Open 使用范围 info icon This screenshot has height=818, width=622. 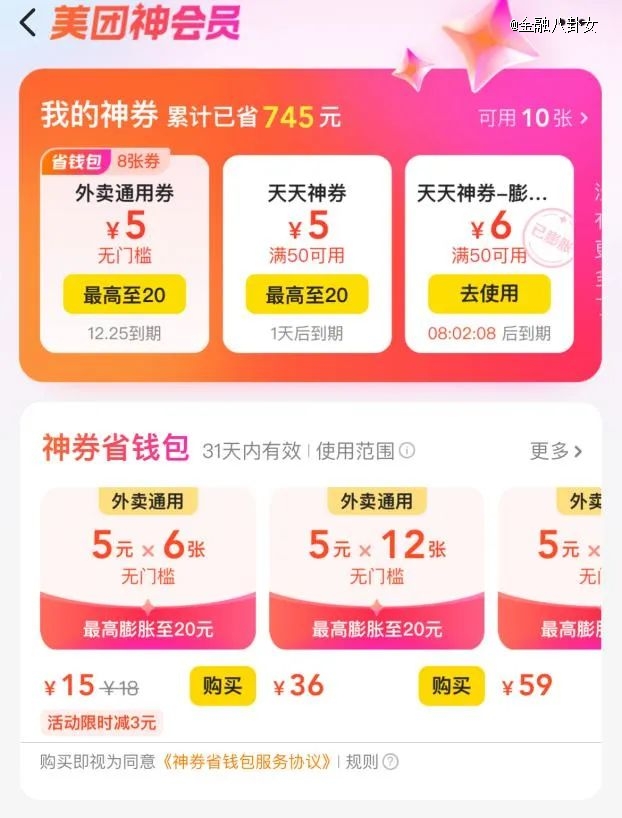click(407, 451)
